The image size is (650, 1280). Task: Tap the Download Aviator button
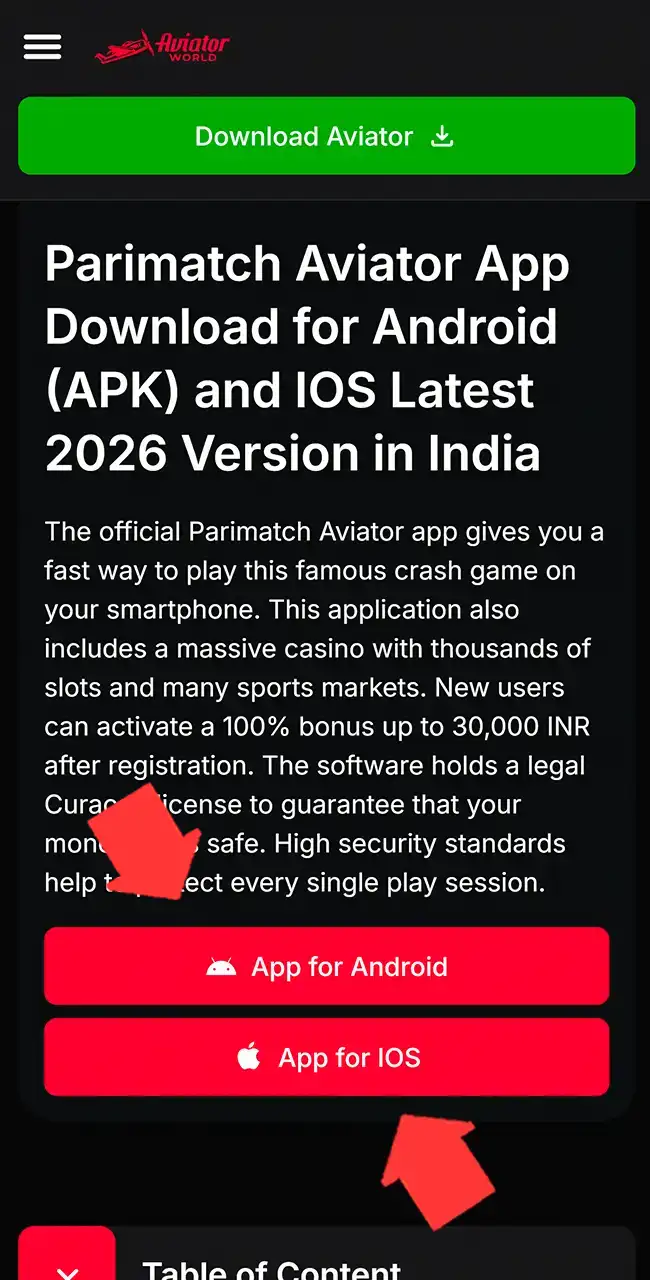[x=326, y=136]
